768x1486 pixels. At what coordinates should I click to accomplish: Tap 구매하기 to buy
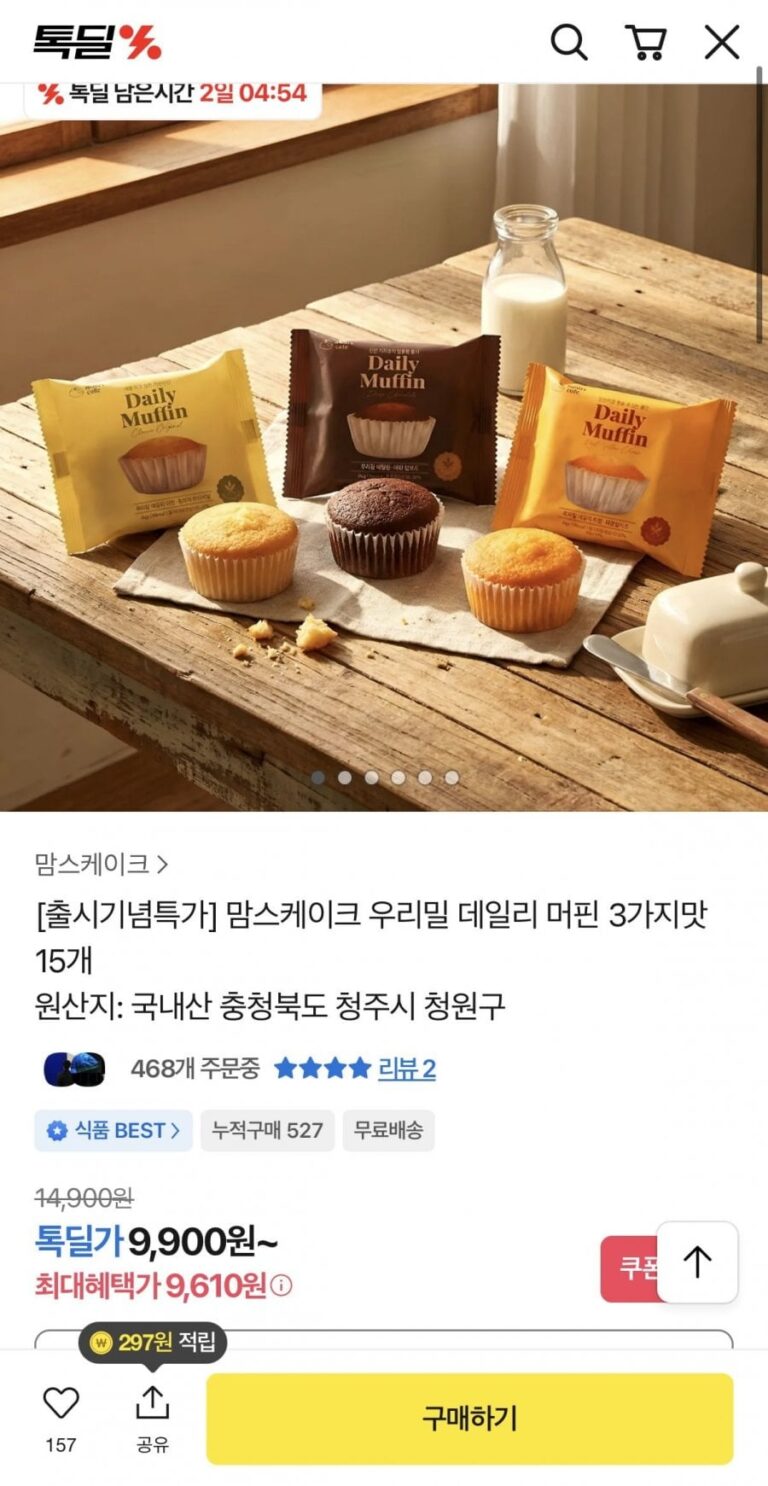point(469,1418)
